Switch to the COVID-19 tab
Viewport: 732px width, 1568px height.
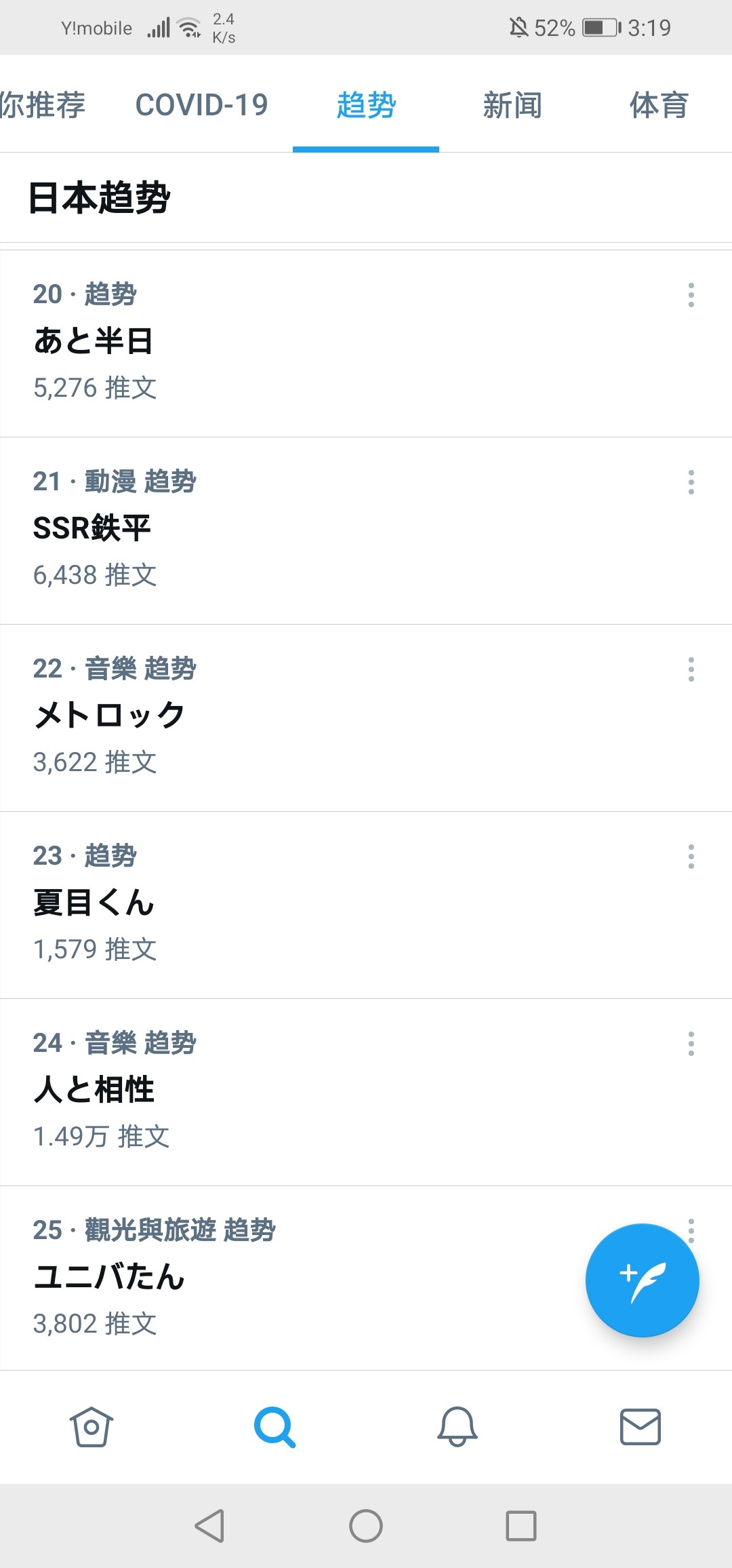[x=201, y=105]
